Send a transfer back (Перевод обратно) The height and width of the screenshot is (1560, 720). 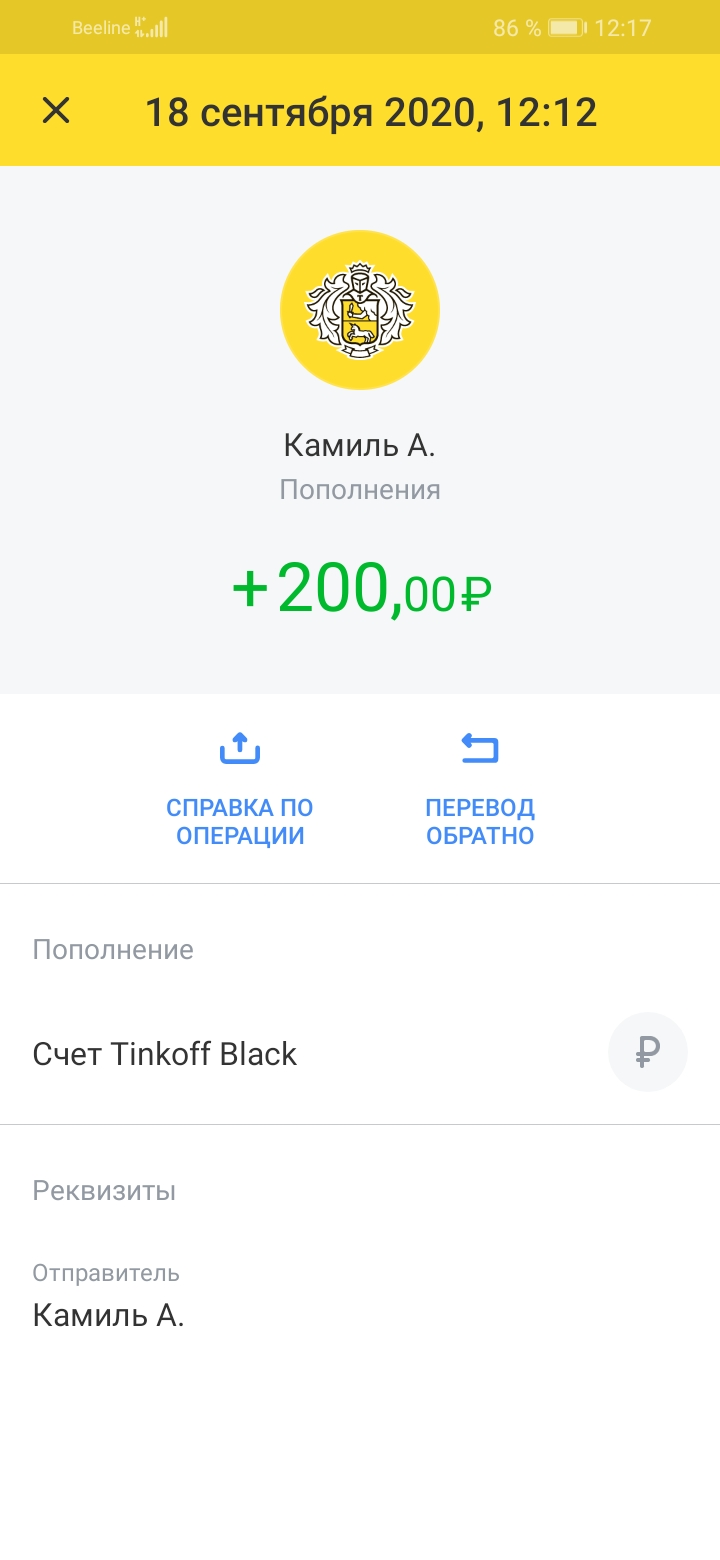(x=480, y=790)
